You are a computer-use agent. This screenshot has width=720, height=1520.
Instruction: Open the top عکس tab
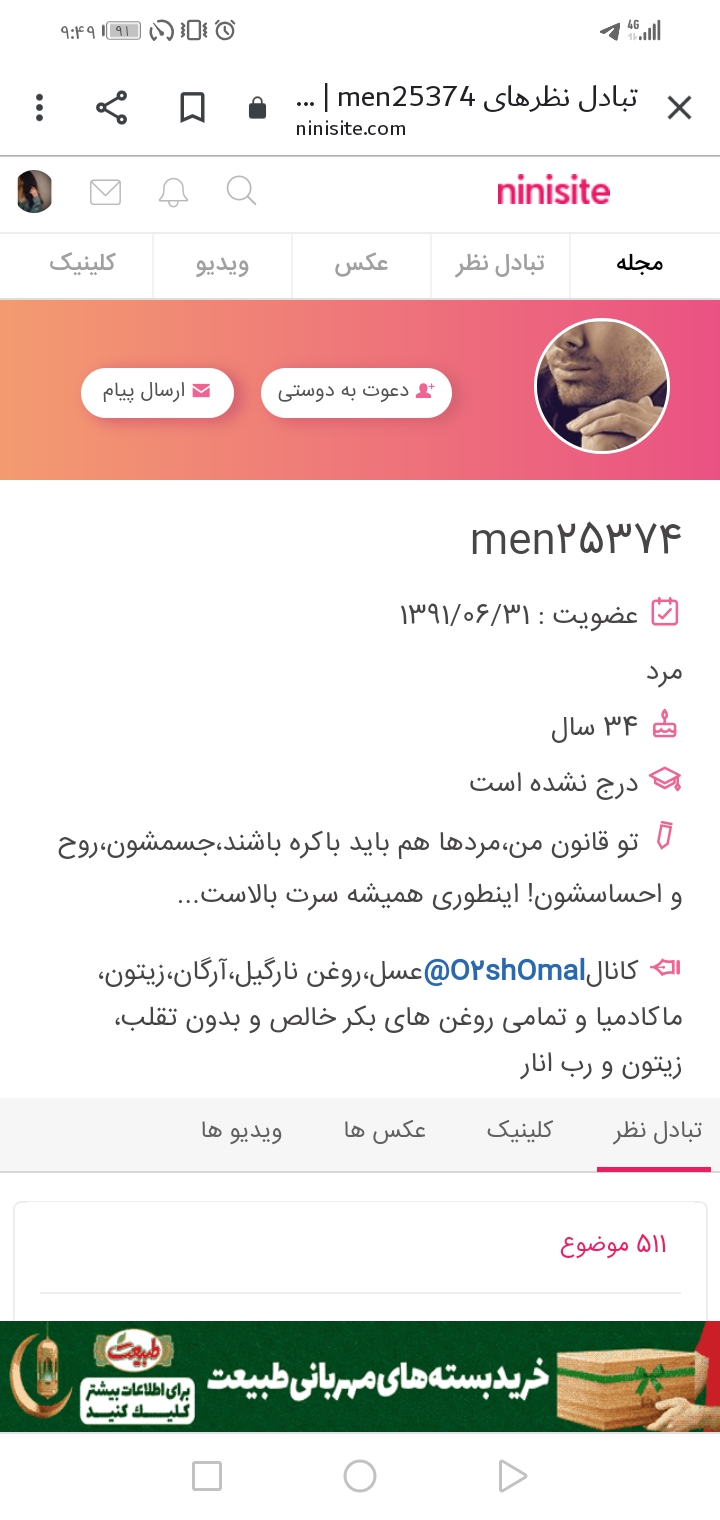[361, 264]
